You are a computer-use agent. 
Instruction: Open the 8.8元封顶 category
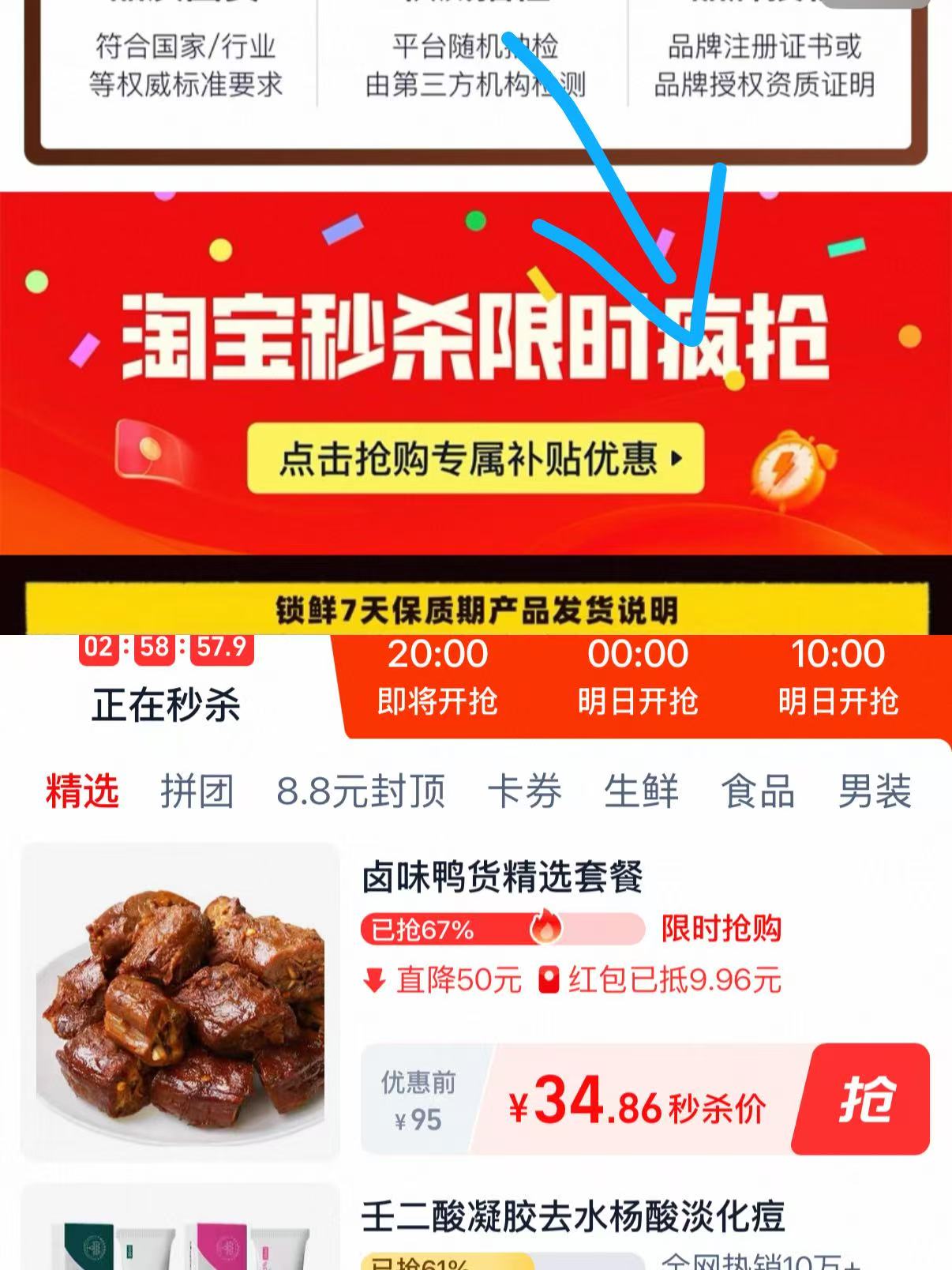(363, 795)
